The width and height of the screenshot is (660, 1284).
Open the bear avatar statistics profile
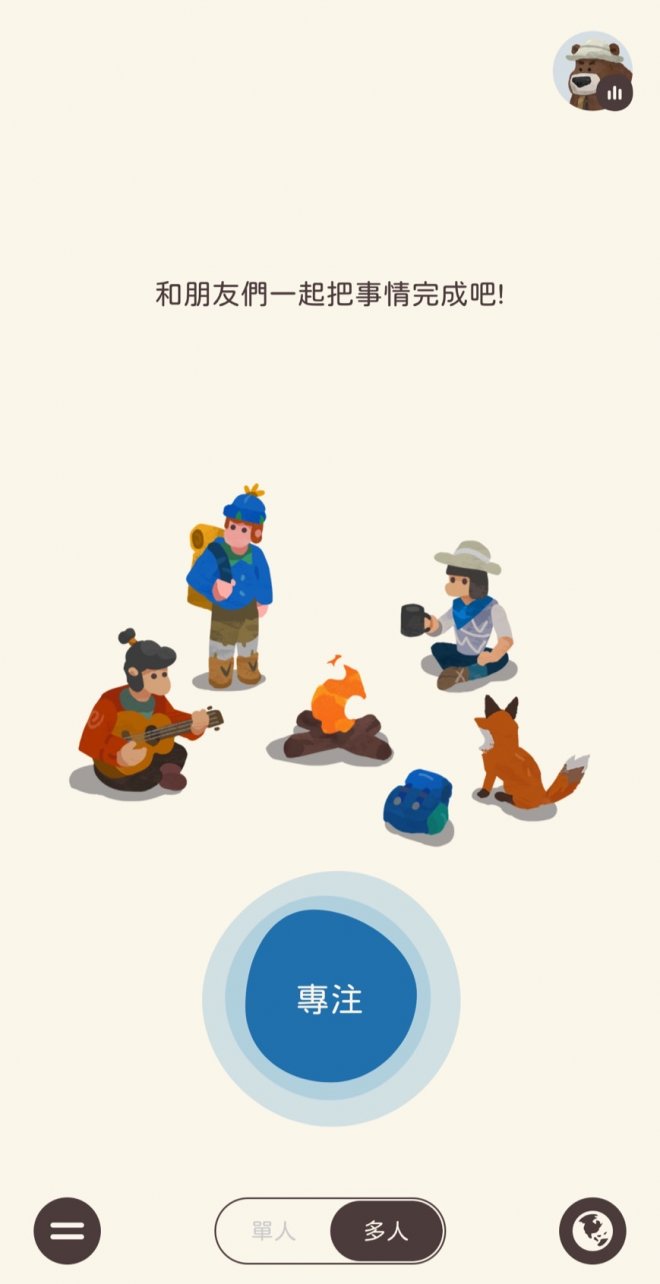pos(592,70)
